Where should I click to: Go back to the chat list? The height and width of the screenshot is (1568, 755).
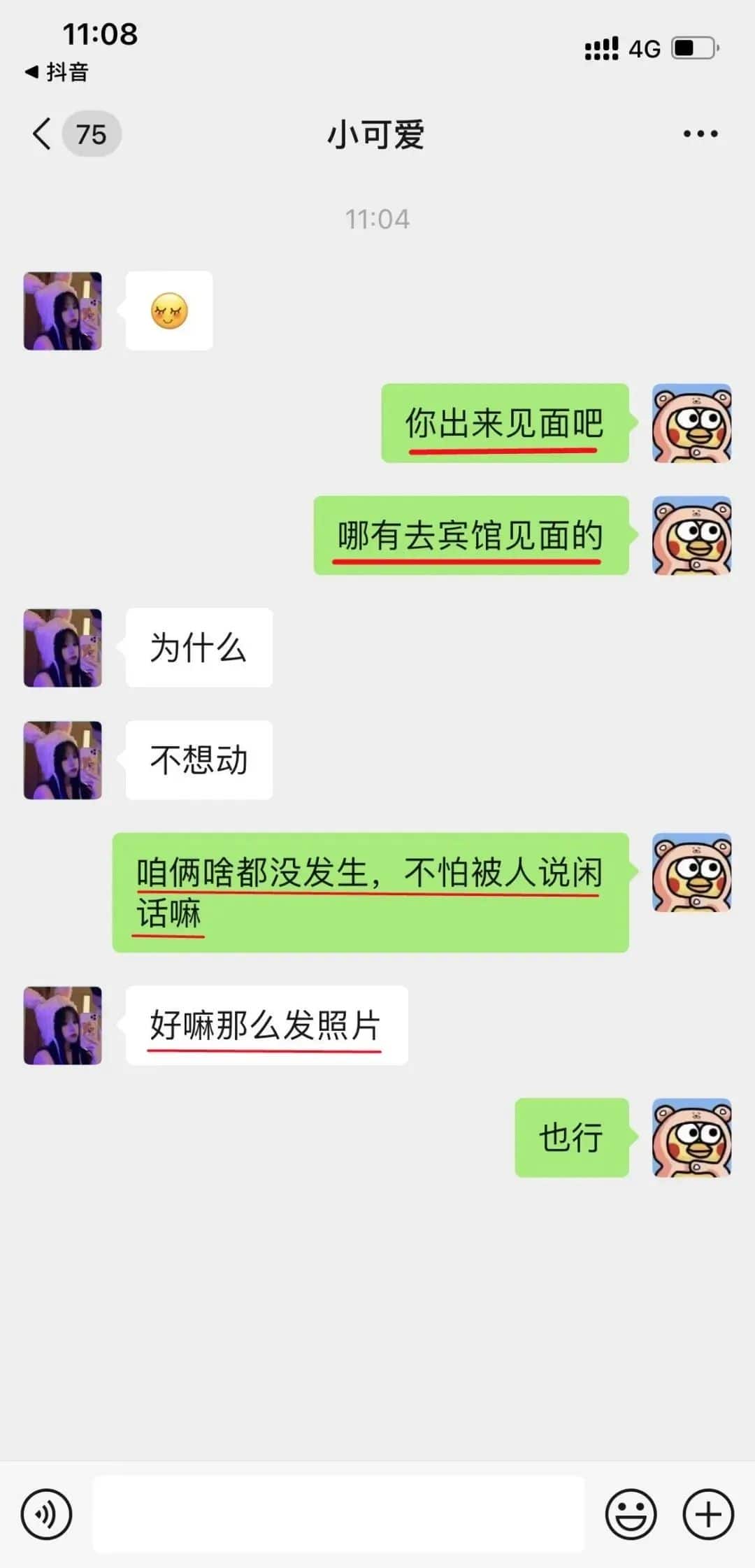pos(43,134)
